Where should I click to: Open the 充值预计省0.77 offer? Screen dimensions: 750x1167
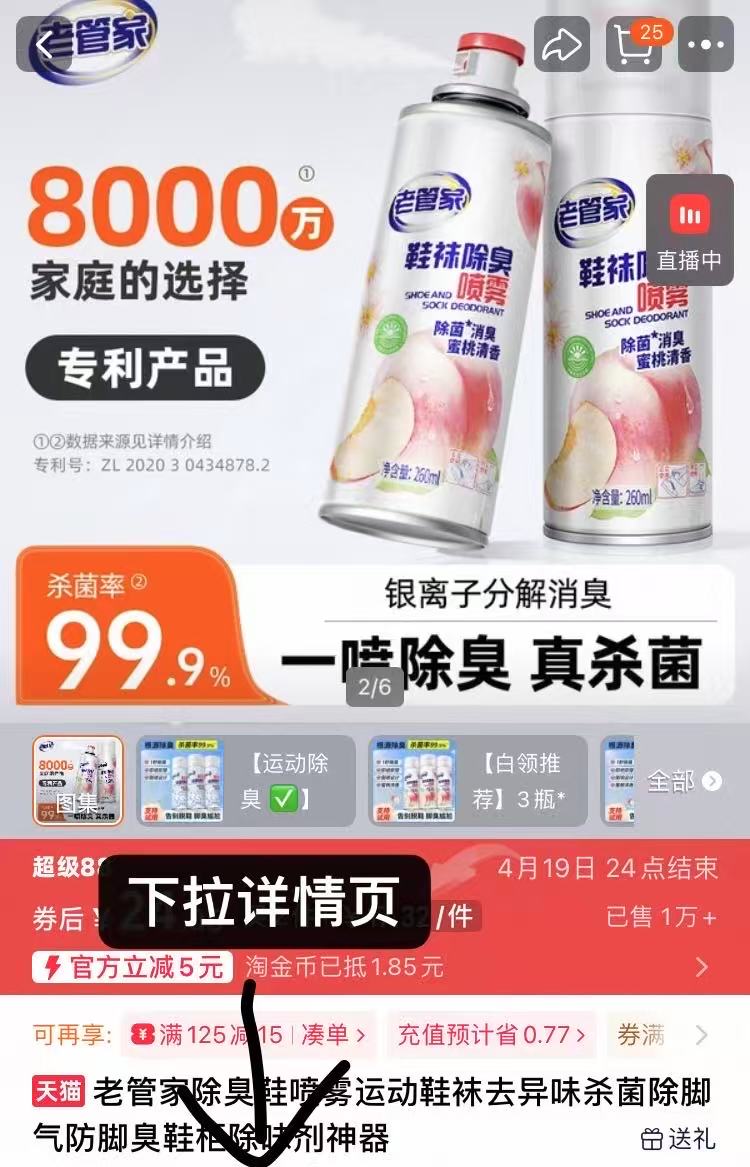point(492,1035)
